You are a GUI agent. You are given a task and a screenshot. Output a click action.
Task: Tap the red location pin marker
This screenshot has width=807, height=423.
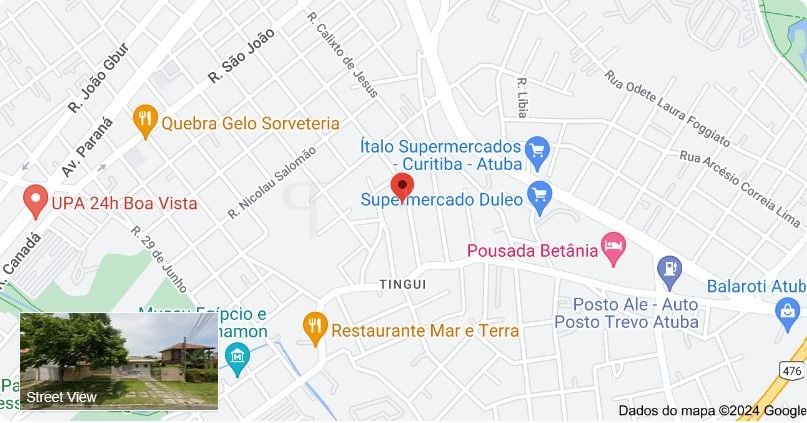tap(402, 187)
